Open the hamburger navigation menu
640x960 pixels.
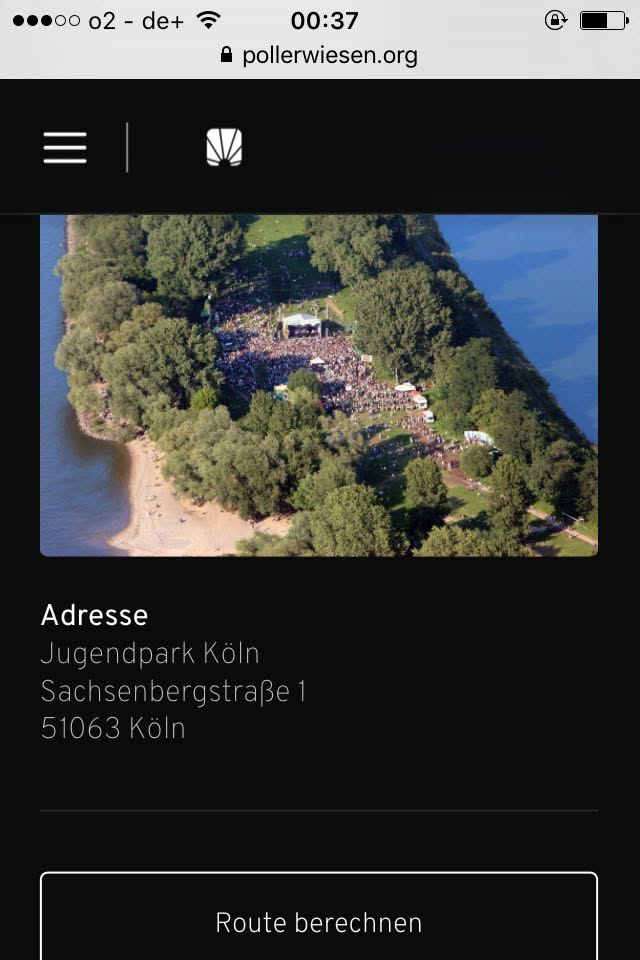click(65, 148)
